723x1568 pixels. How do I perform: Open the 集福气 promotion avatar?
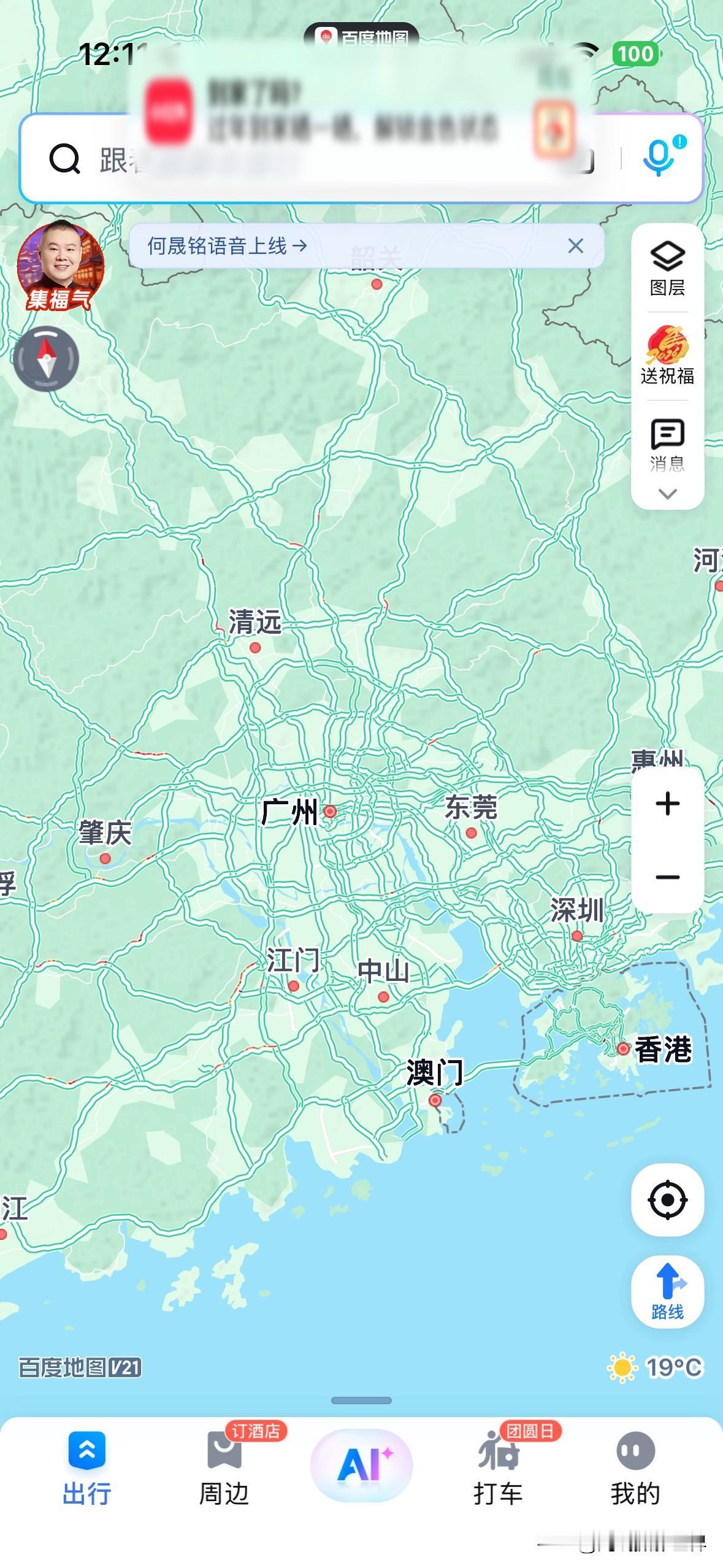point(60,266)
